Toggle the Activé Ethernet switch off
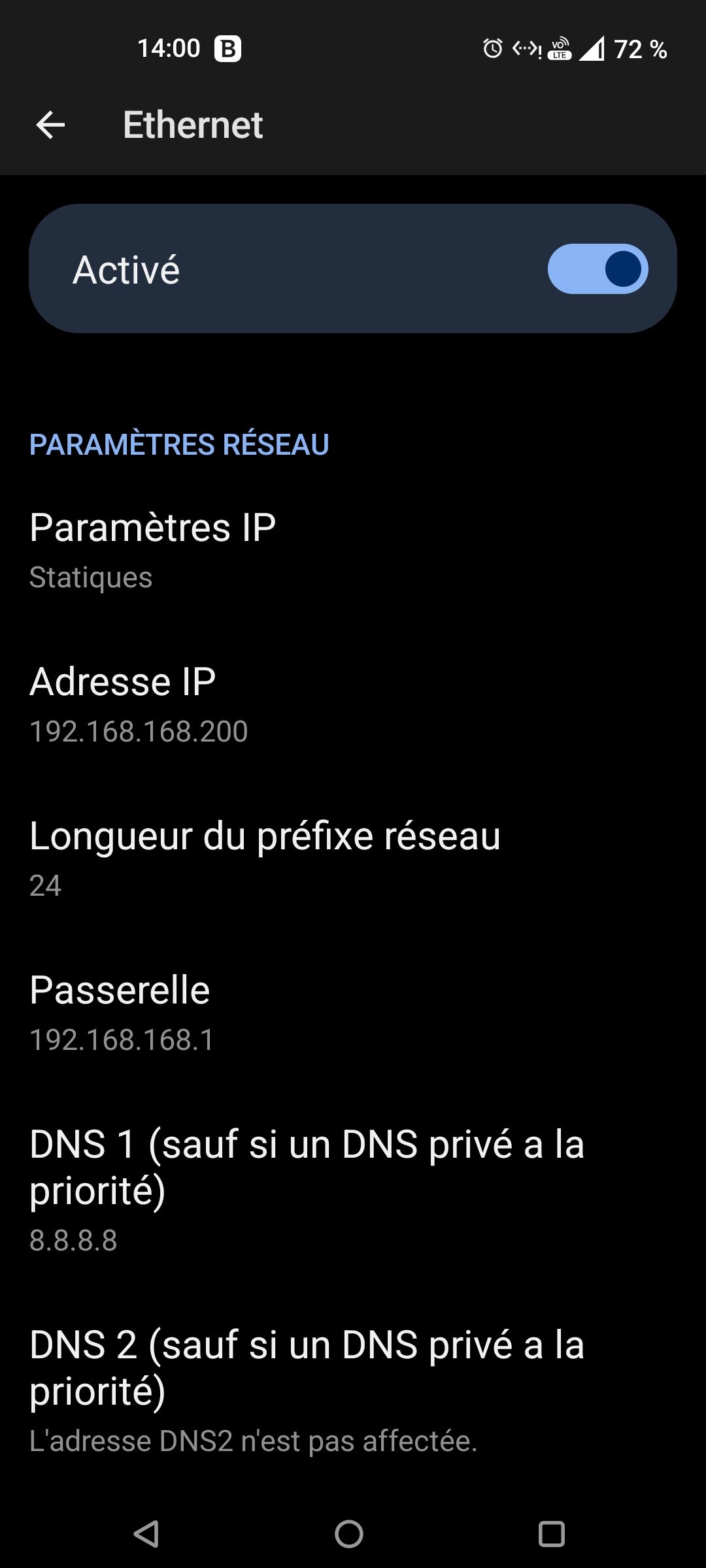Screen dimensions: 706x1568 [597, 269]
